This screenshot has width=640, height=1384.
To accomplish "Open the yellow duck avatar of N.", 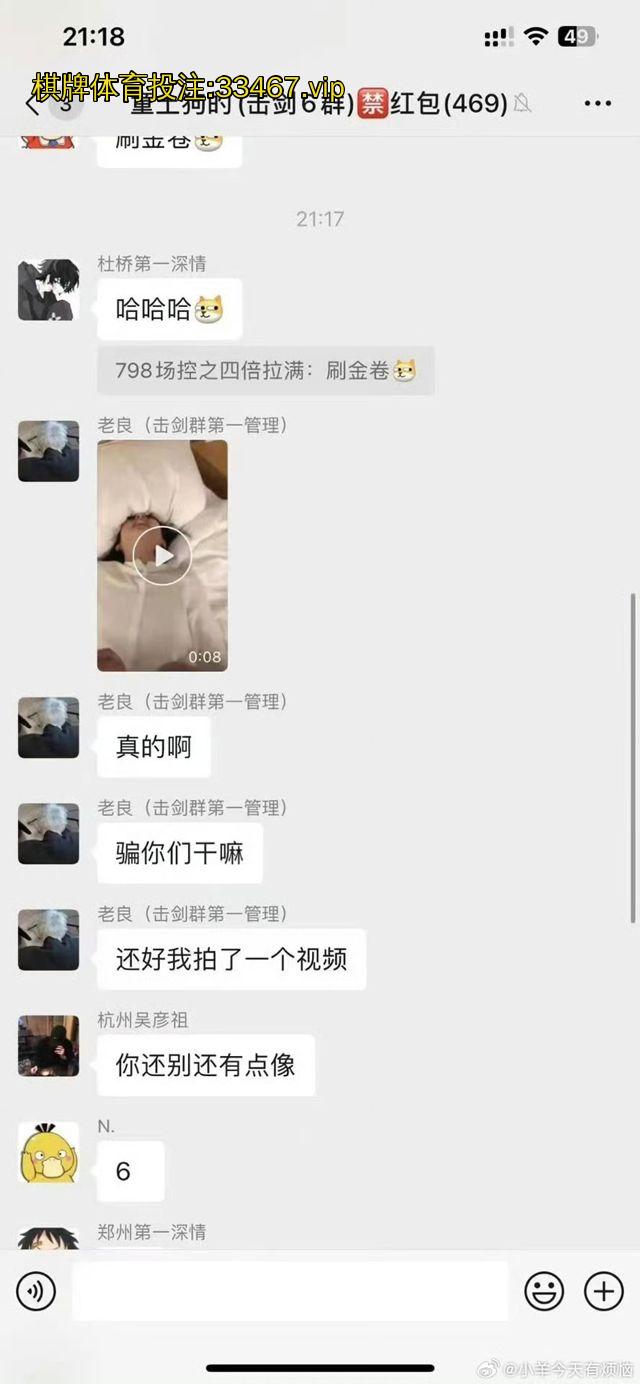I will [x=48, y=1152].
